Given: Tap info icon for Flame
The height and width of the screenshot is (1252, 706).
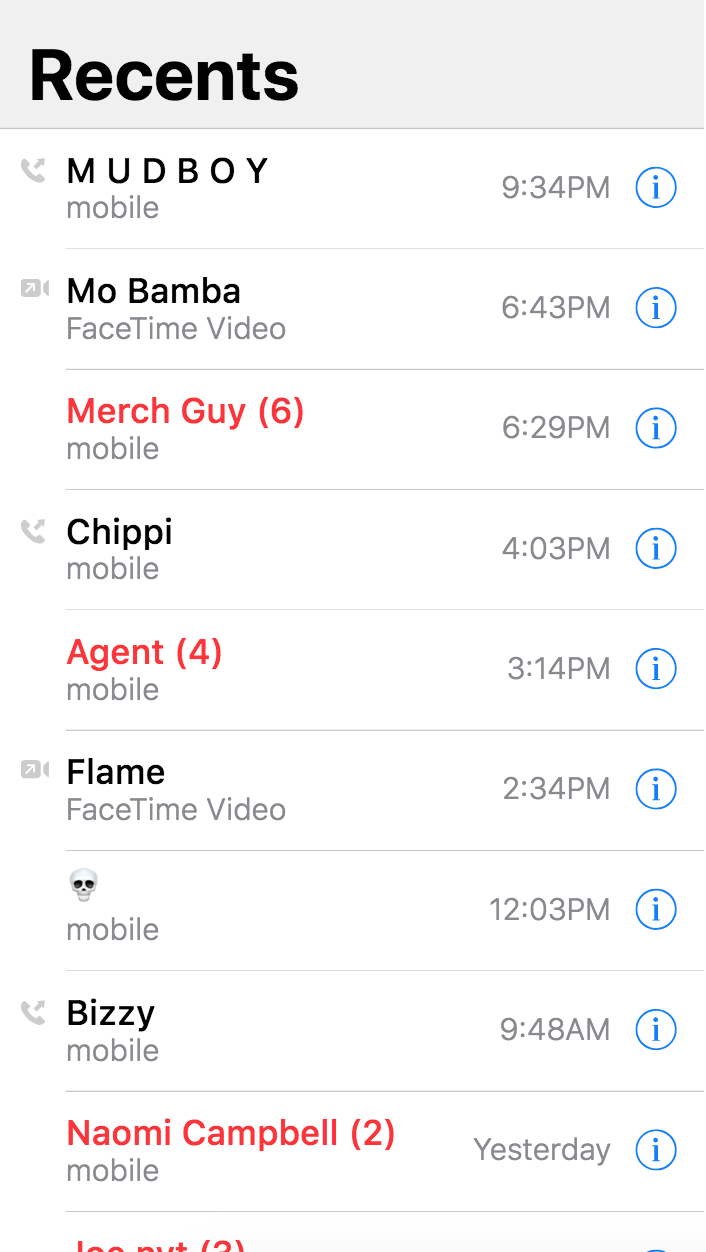Looking at the screenshot, I should click(x=656, y=789).
